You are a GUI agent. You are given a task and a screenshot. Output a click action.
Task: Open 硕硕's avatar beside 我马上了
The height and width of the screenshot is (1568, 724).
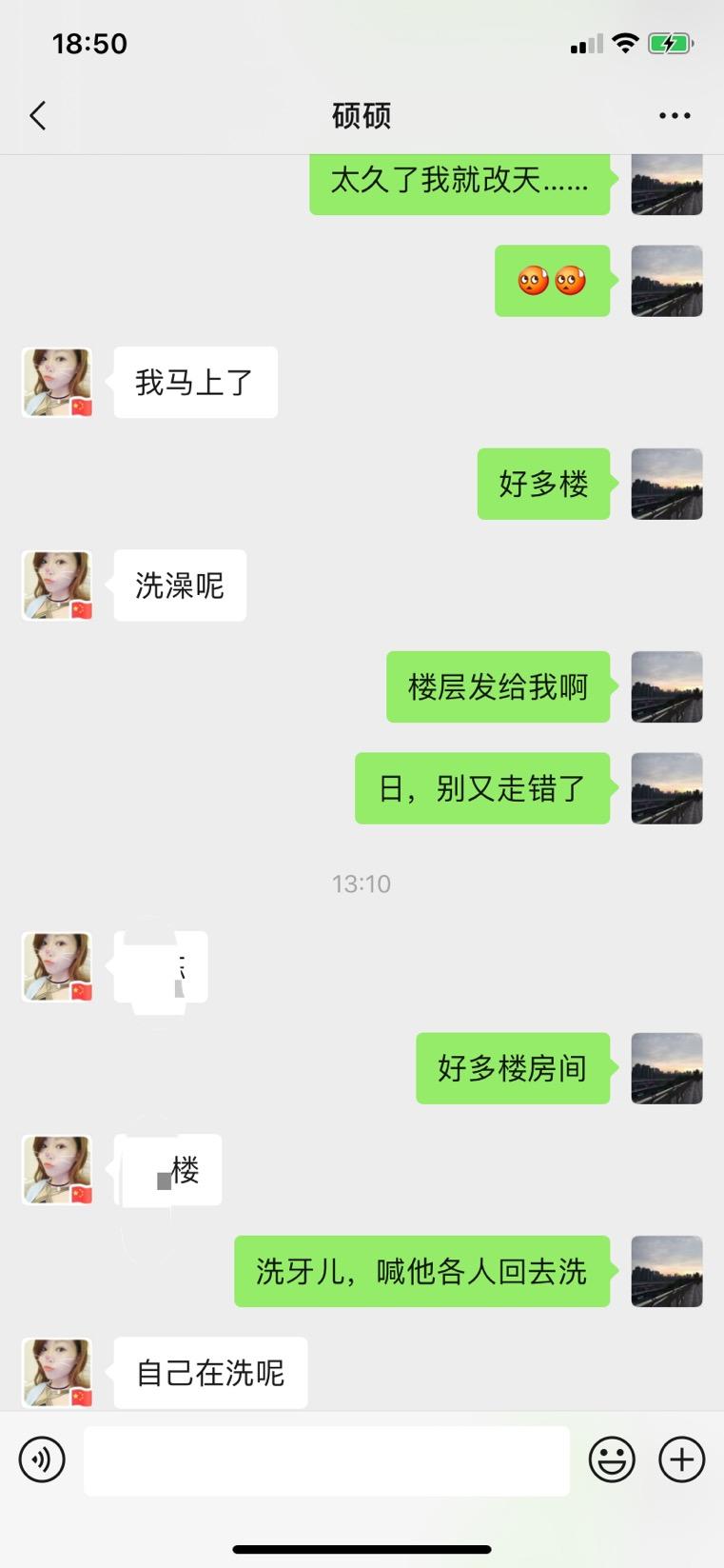[x=57, y=383]
